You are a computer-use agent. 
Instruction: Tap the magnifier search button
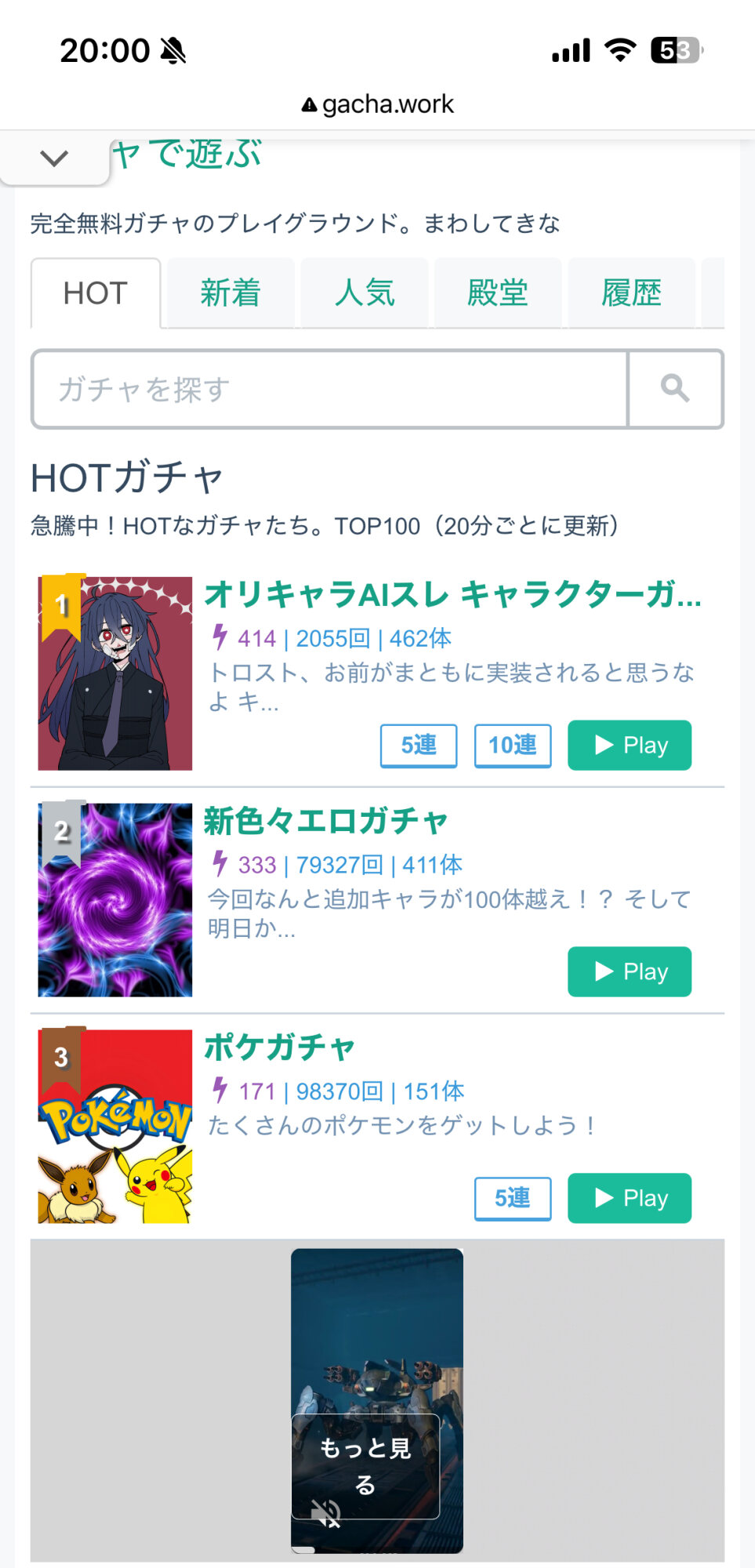coord(675,389)
